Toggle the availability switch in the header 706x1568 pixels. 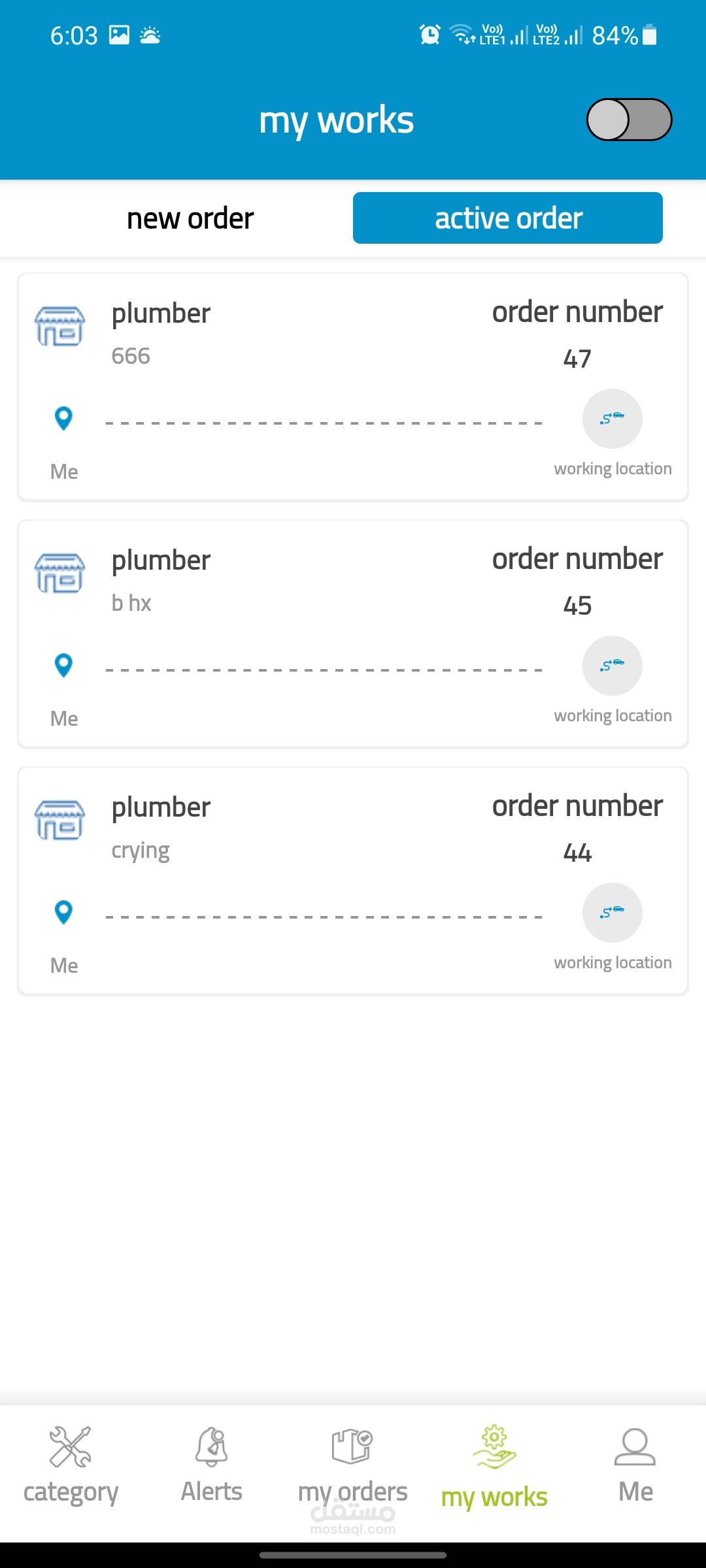tap(629, 120)
